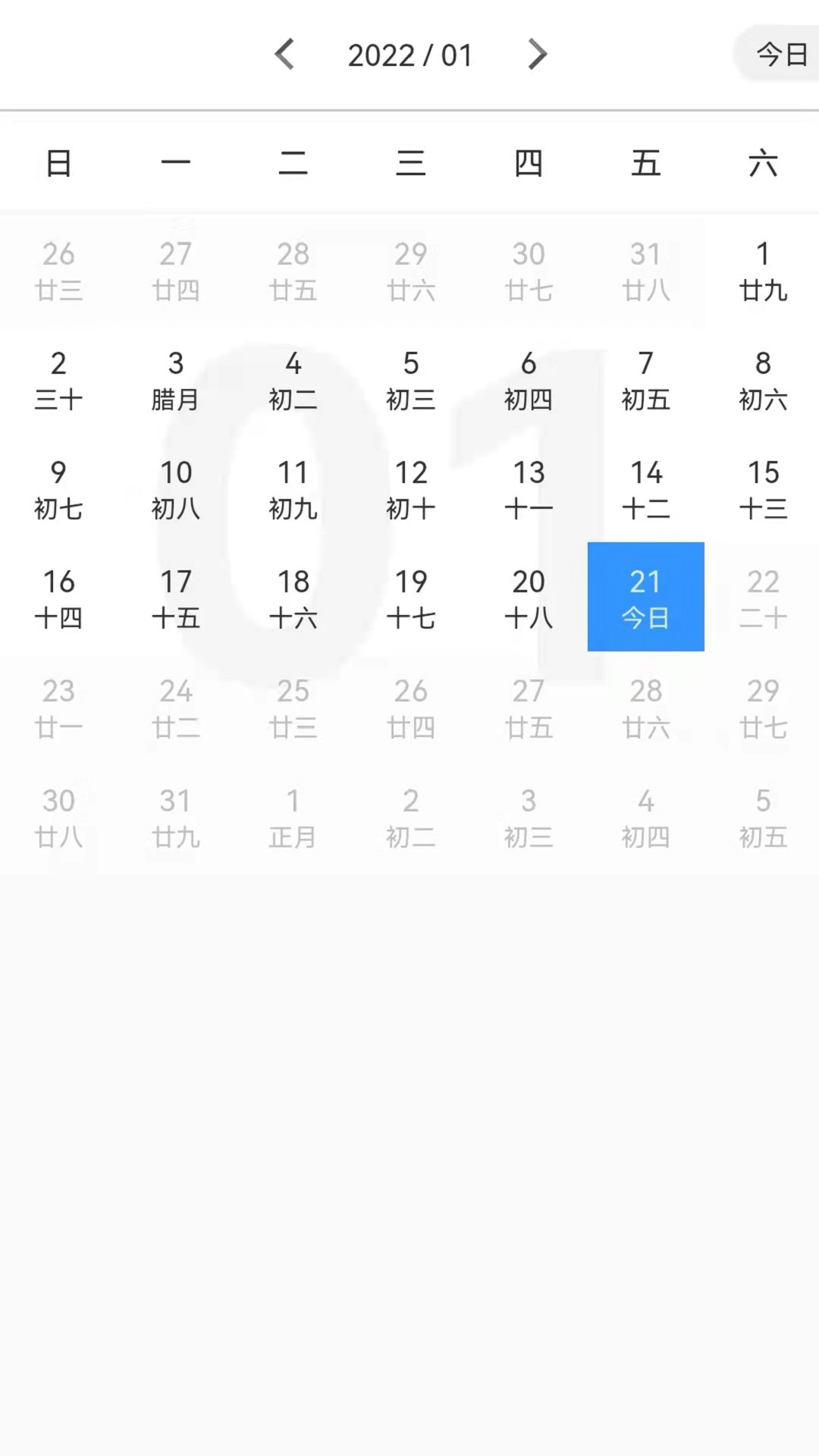
Task: Click the 三 Wednesday column header
Action: (x=410, y=163)
